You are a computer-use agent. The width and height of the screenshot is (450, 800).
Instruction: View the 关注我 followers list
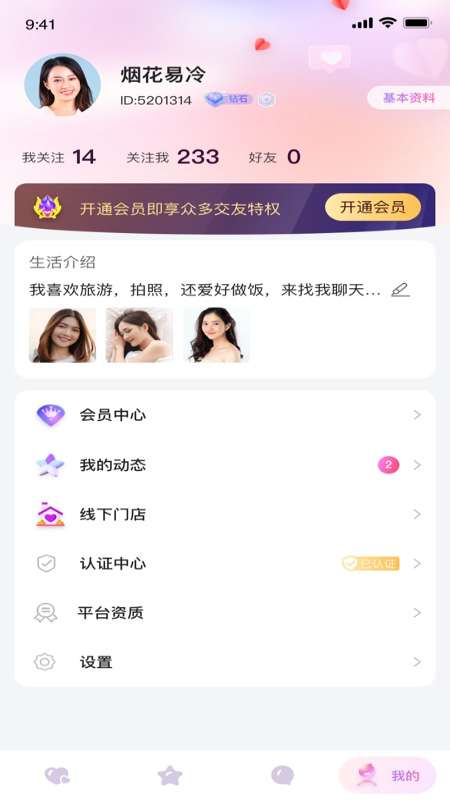tap(172, 157)
